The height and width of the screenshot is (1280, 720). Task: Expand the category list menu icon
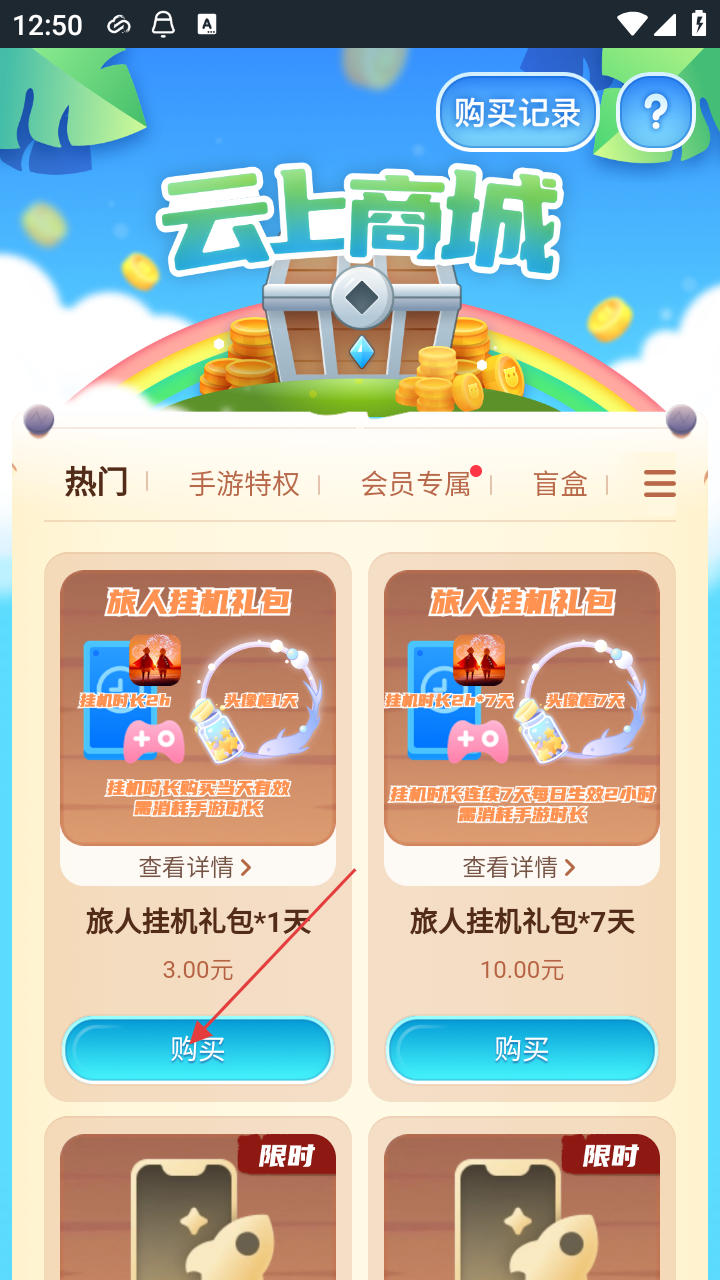(x=659, y=484)
